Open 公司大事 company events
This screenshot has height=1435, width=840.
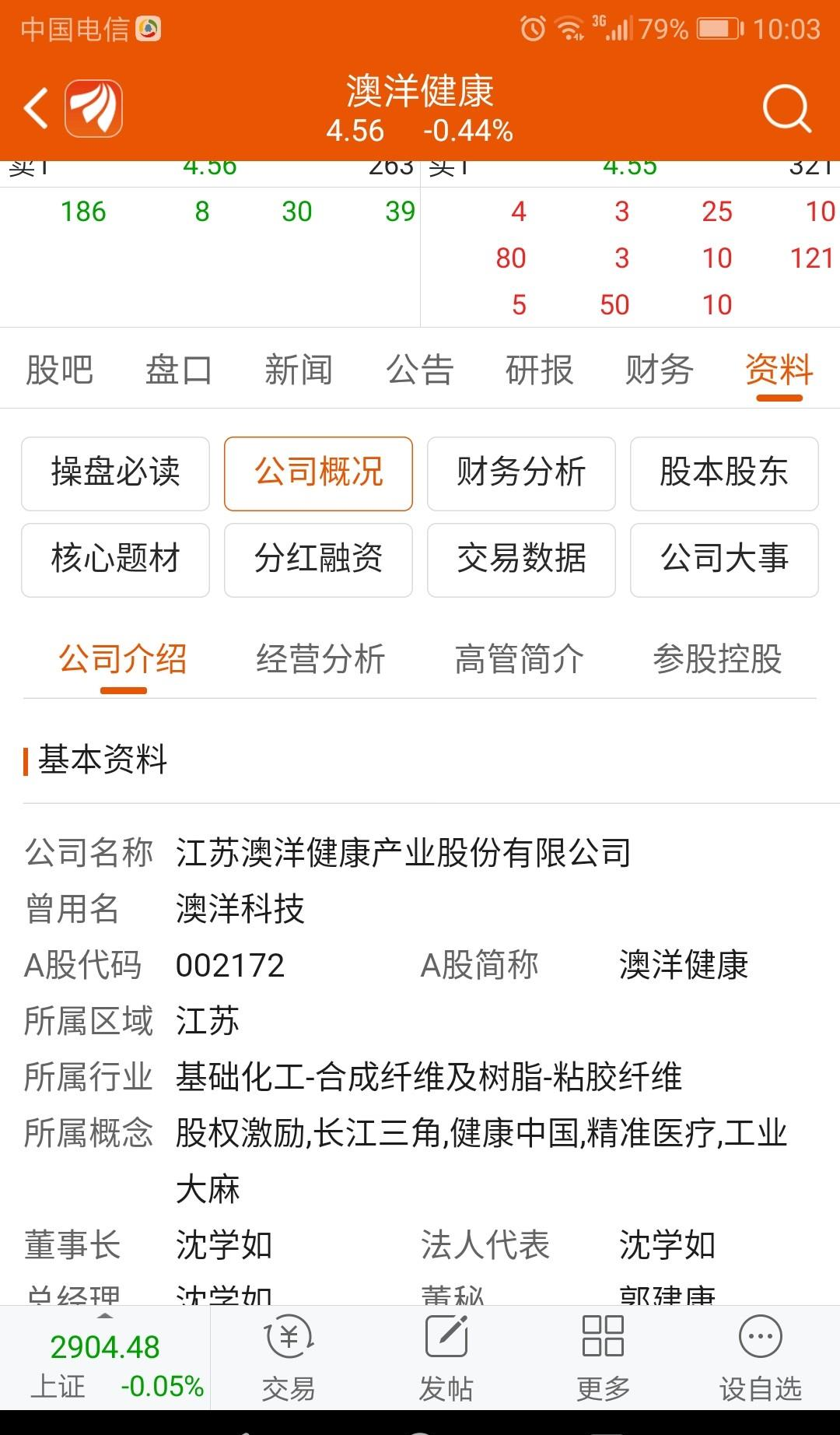point(724,560)
